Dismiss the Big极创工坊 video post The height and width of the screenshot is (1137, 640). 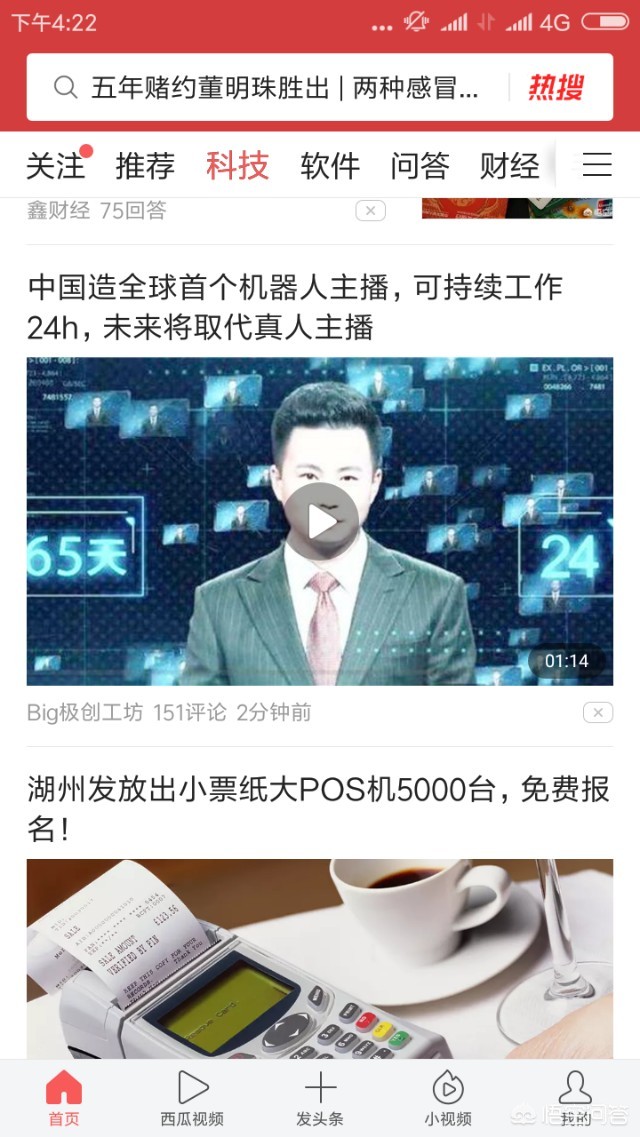click(597, 712)
